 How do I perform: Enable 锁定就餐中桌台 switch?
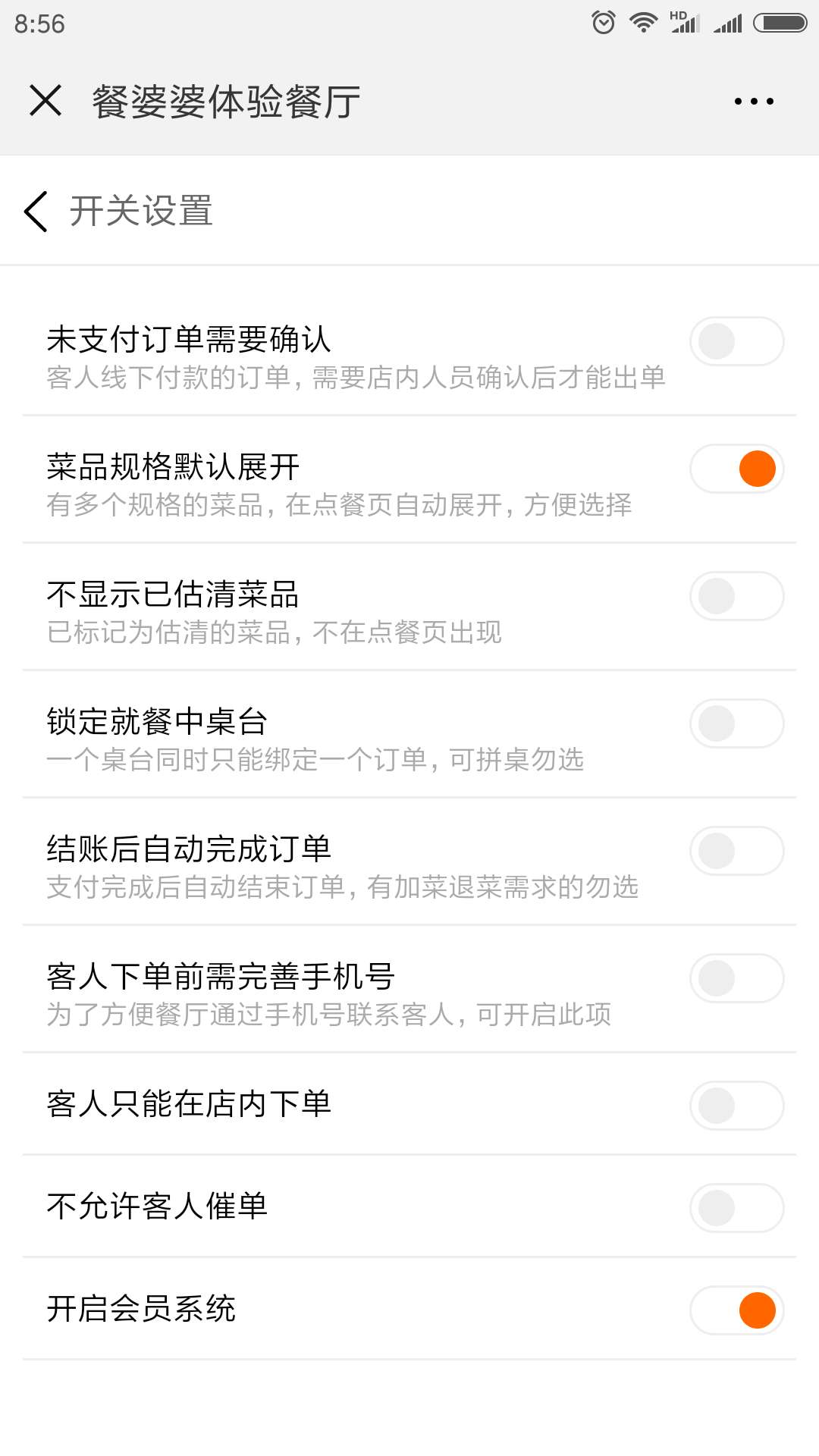[x=736, y=723]
